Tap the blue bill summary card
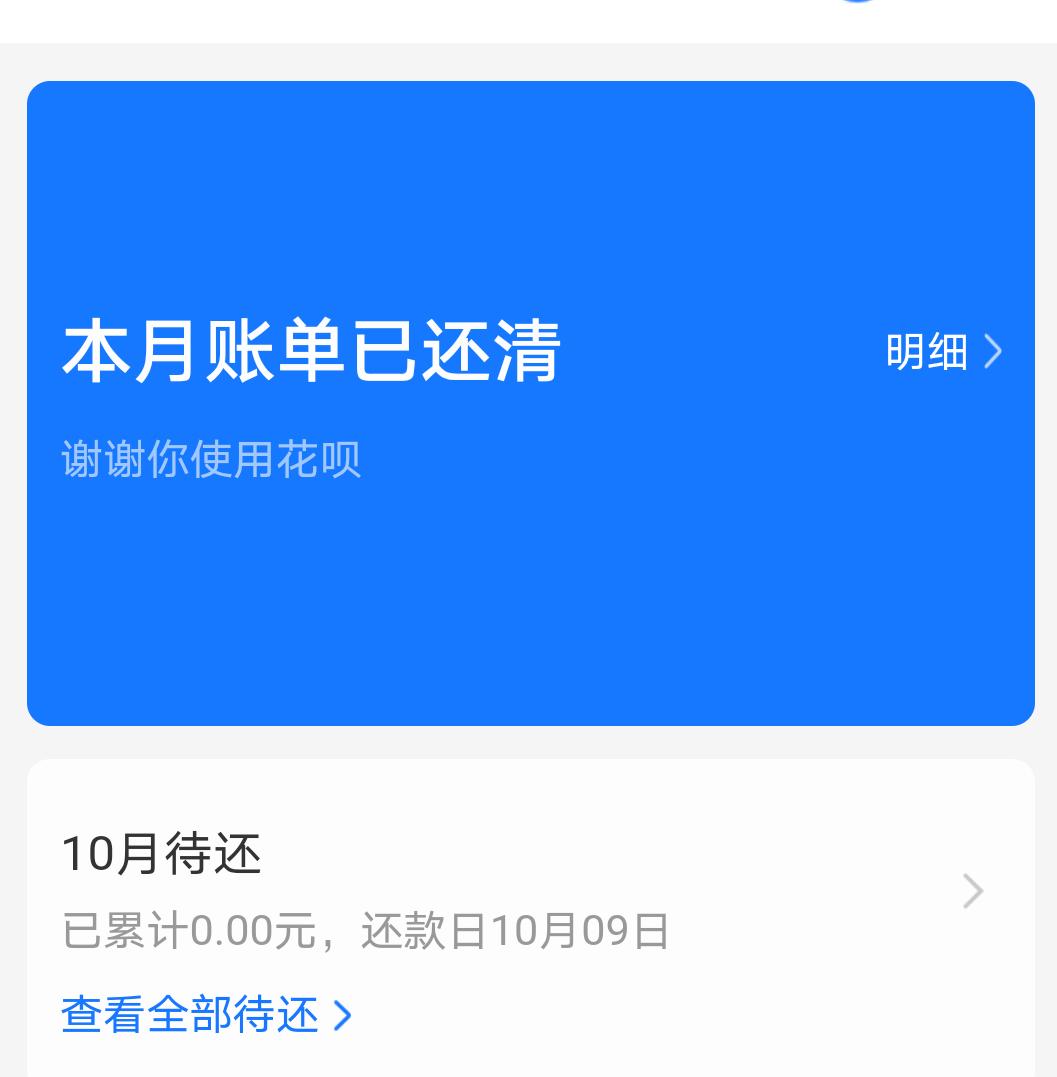 (530, 400)
